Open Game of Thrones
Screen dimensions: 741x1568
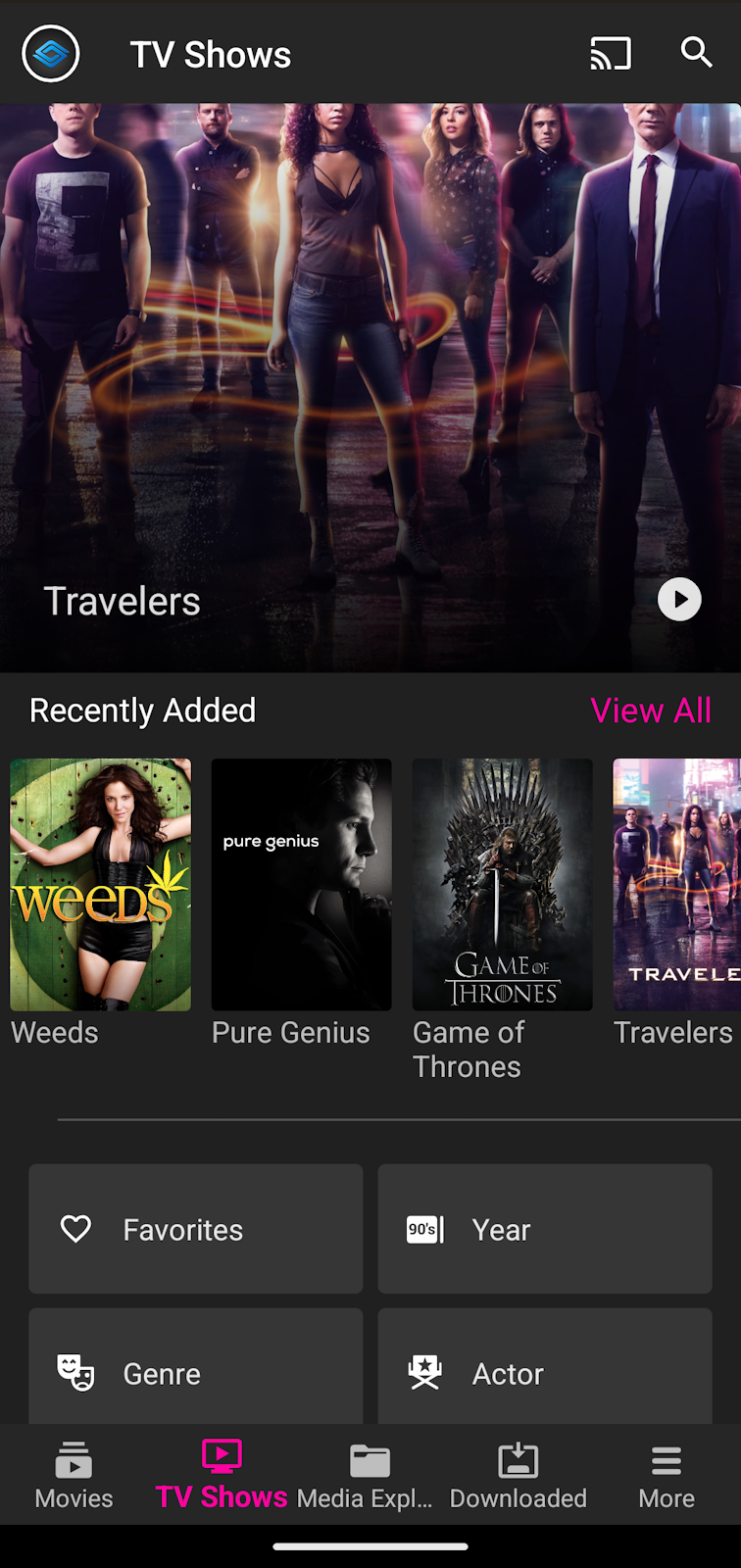[x=503, y=884]
